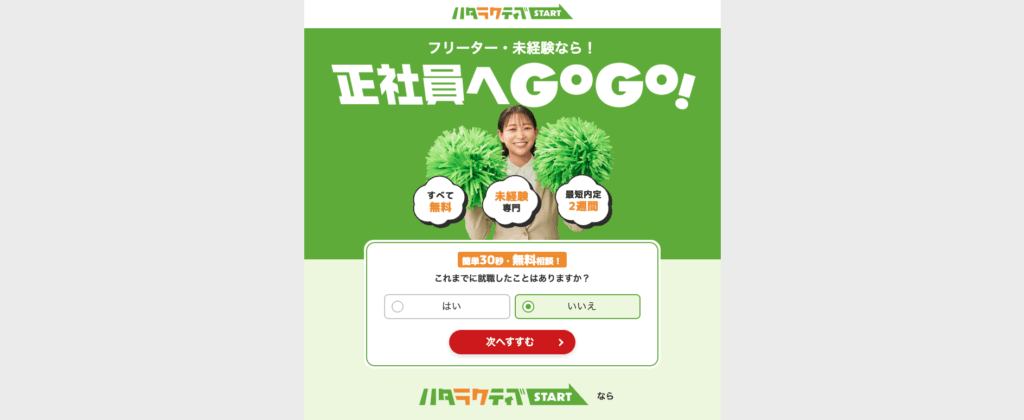Tap the 次へすすむ button

click(x=512, y=342)
